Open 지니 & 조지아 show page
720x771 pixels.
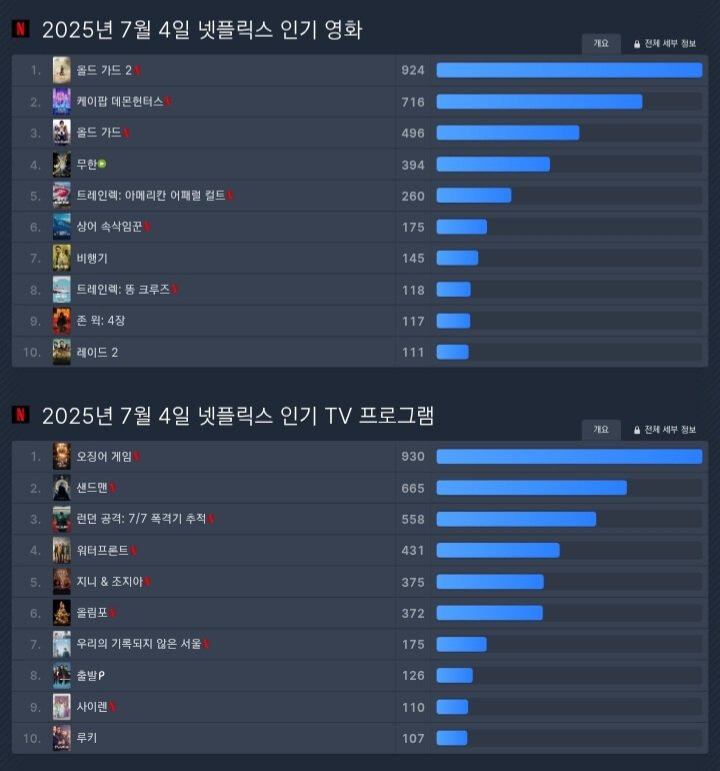pos(110,581)
